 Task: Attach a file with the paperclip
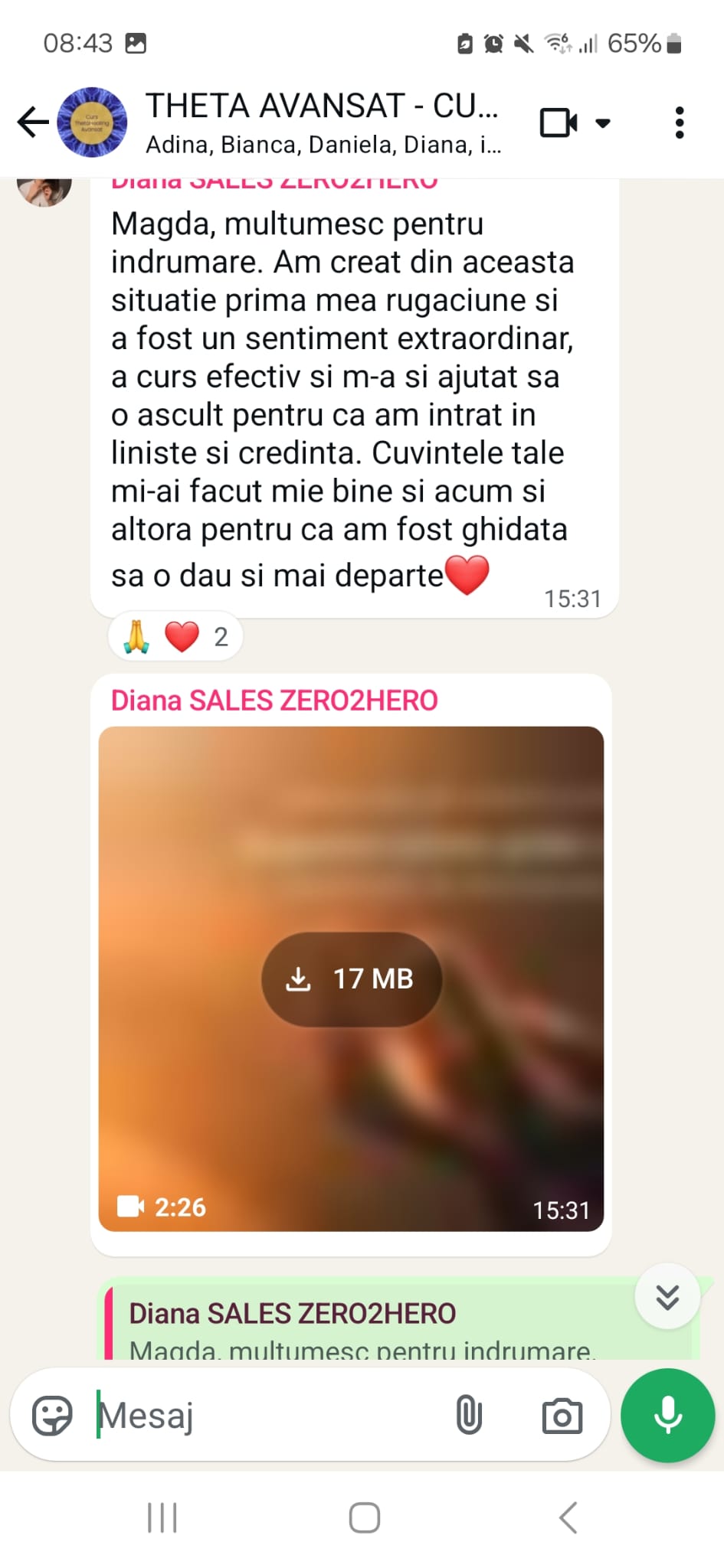point(469,1414)
